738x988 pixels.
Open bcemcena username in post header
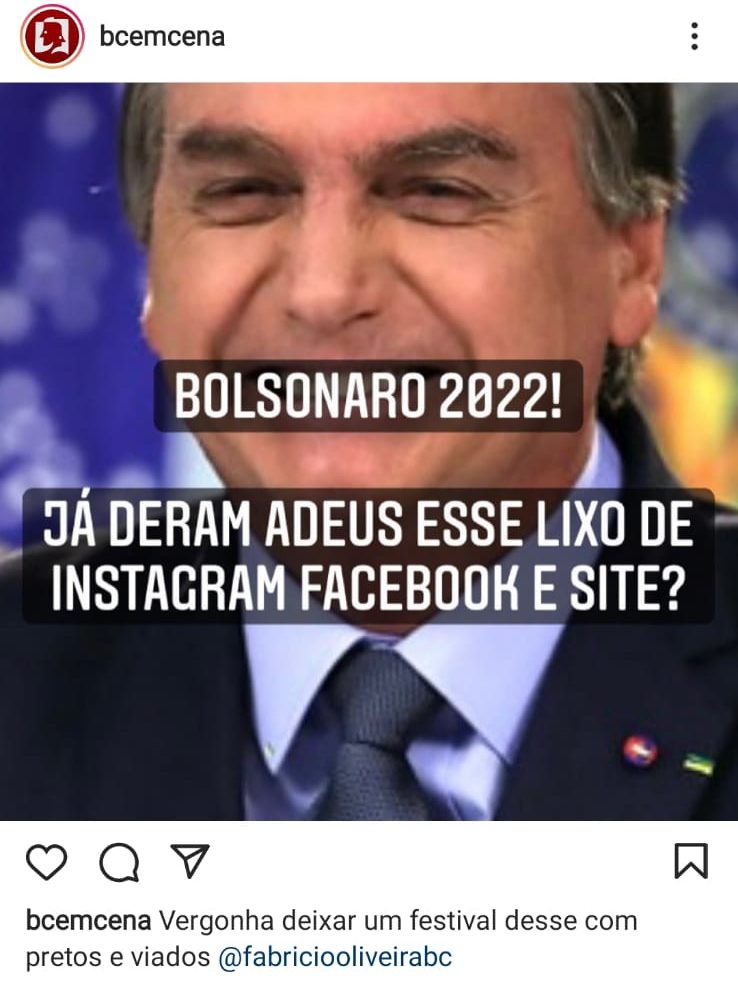tap(162, 36)
